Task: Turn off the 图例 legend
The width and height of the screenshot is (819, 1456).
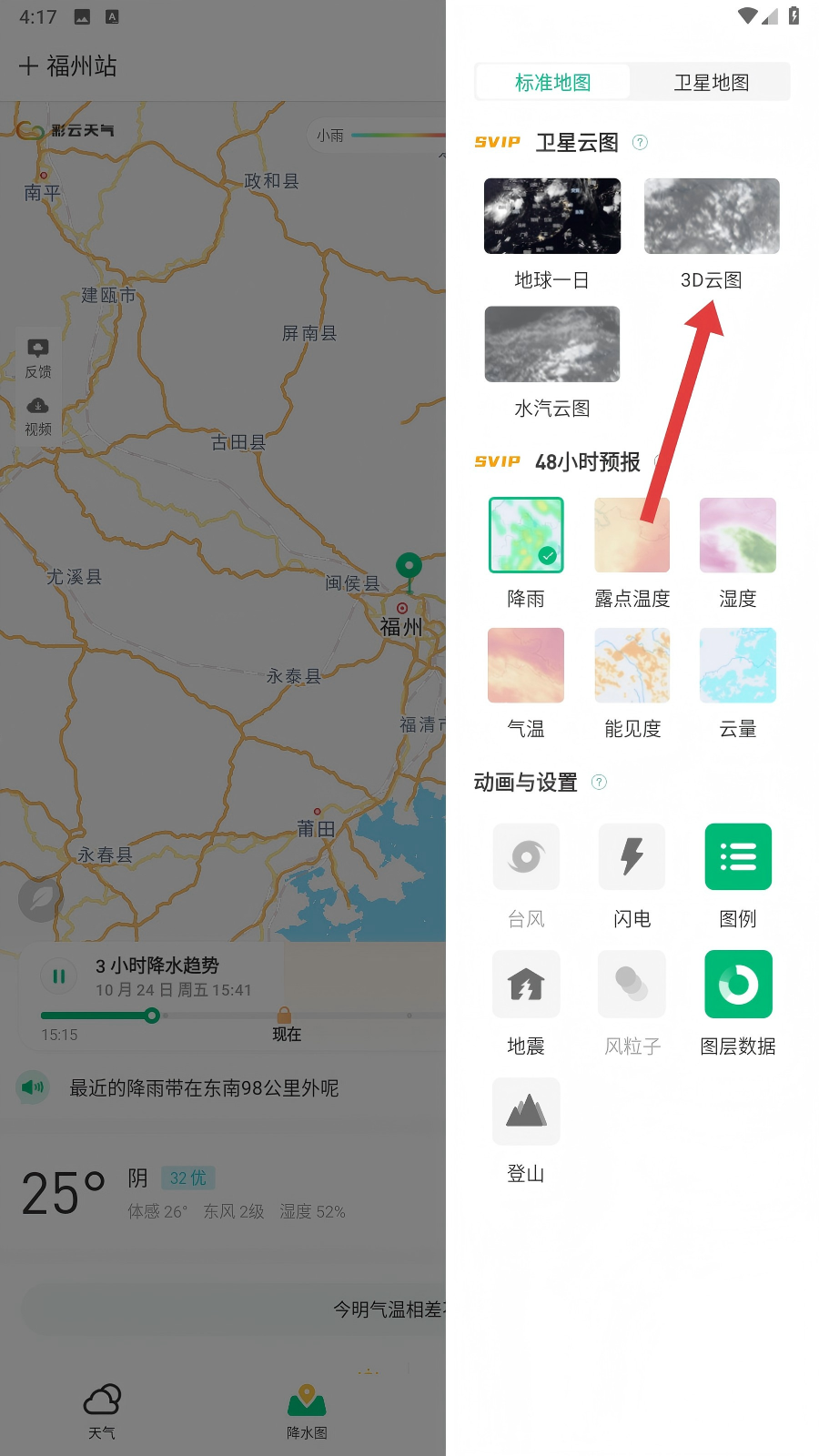Action: pyautogui.click(x=737, y=856)
